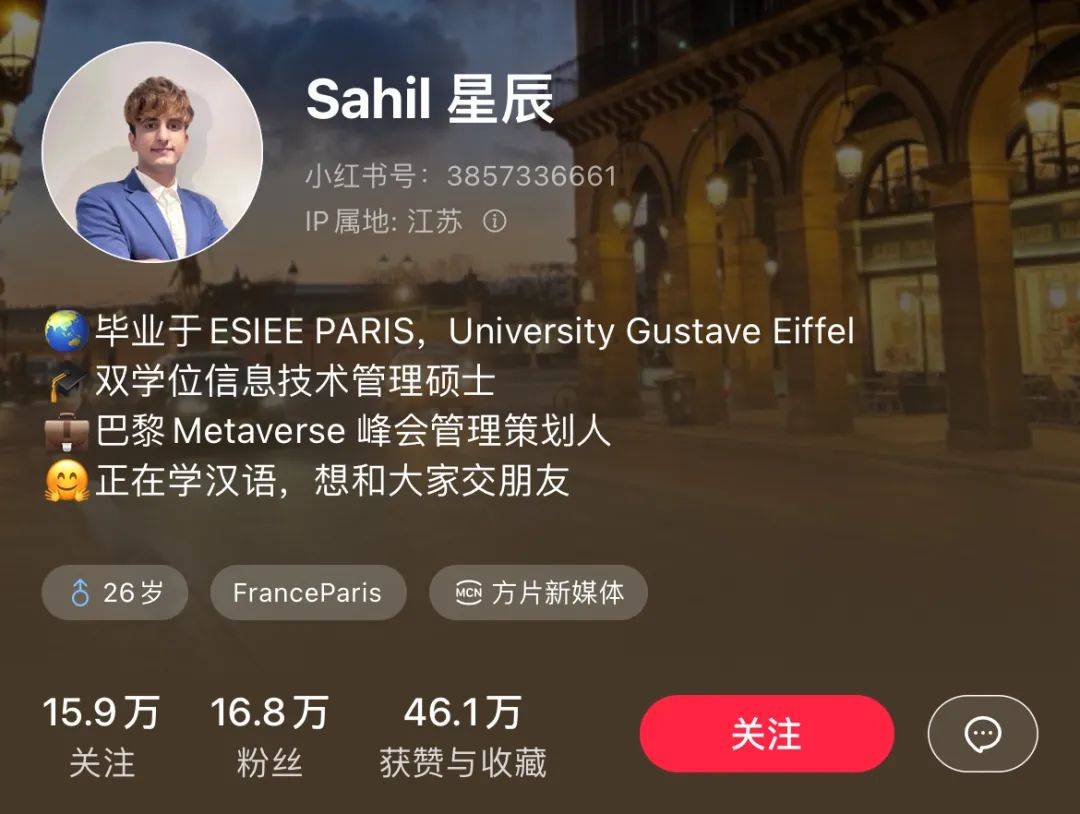View the 16.8万 粉丝 followers list
1080x814 pixels.
pos(269,737)
